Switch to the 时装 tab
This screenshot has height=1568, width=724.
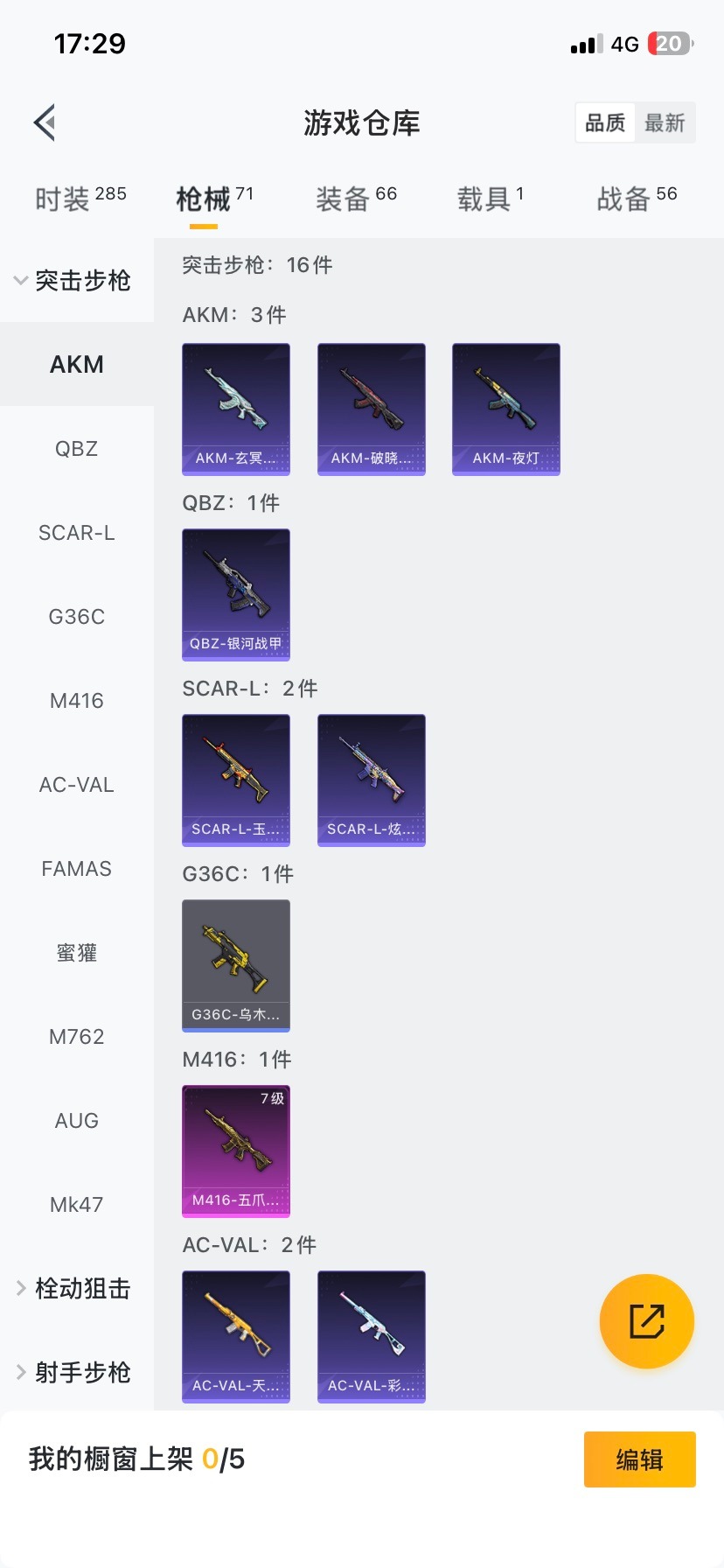tap(80, 199)
